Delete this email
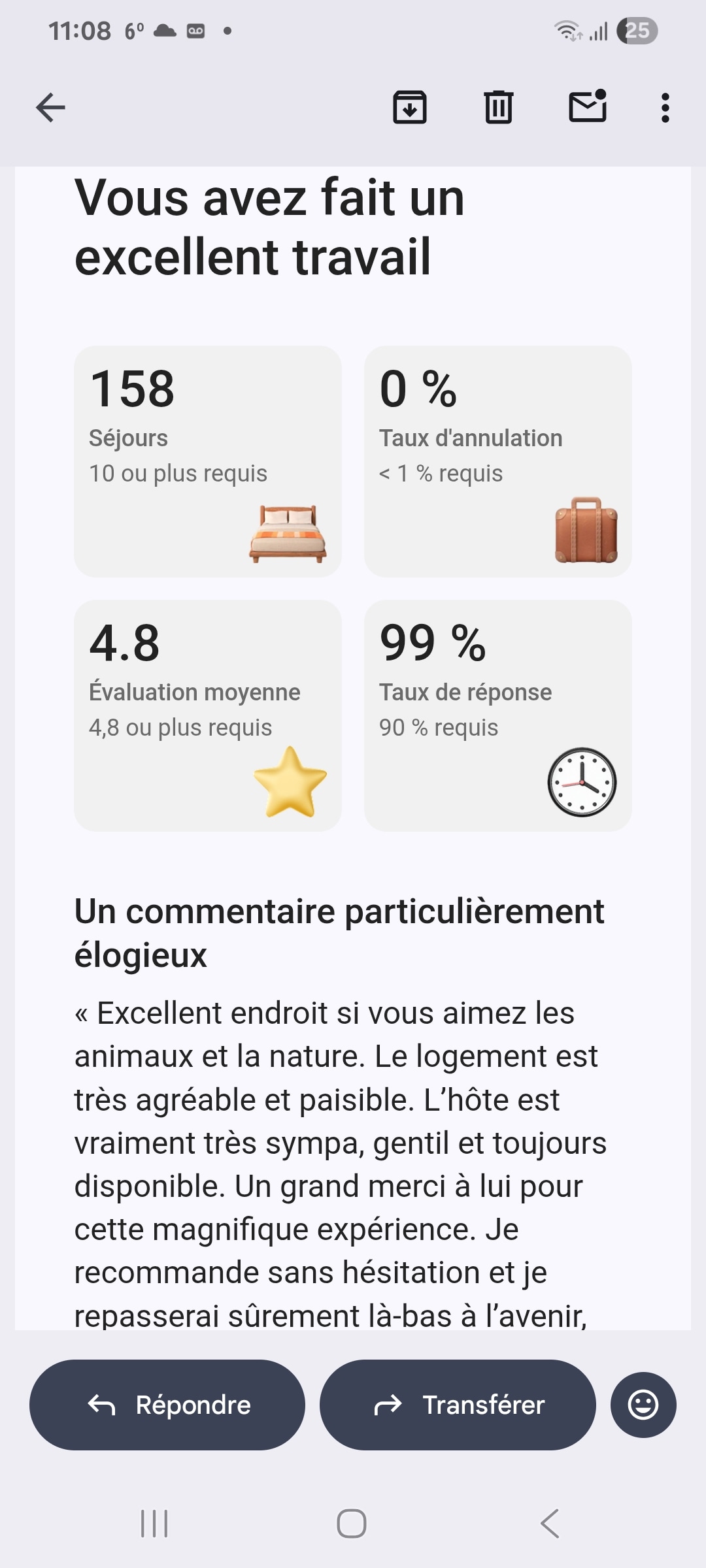This screenshot has height=1568, width=706. pos(498,108)
